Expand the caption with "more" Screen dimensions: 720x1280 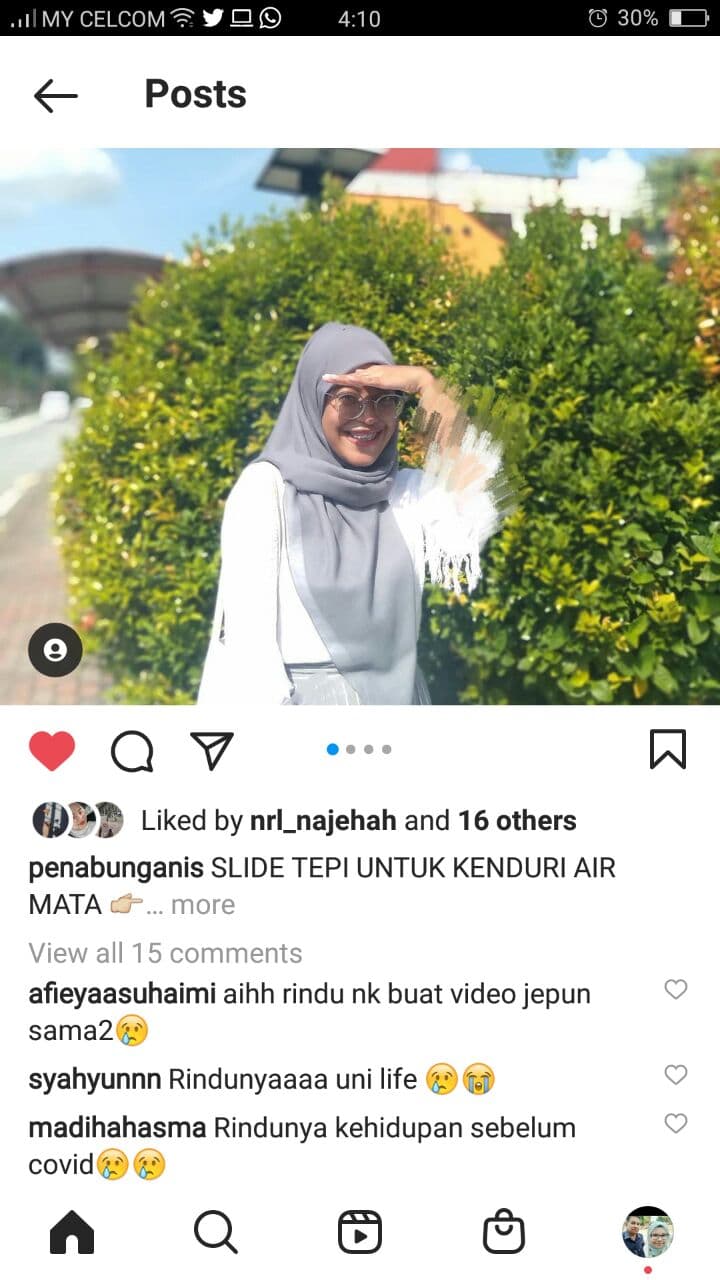202,905
